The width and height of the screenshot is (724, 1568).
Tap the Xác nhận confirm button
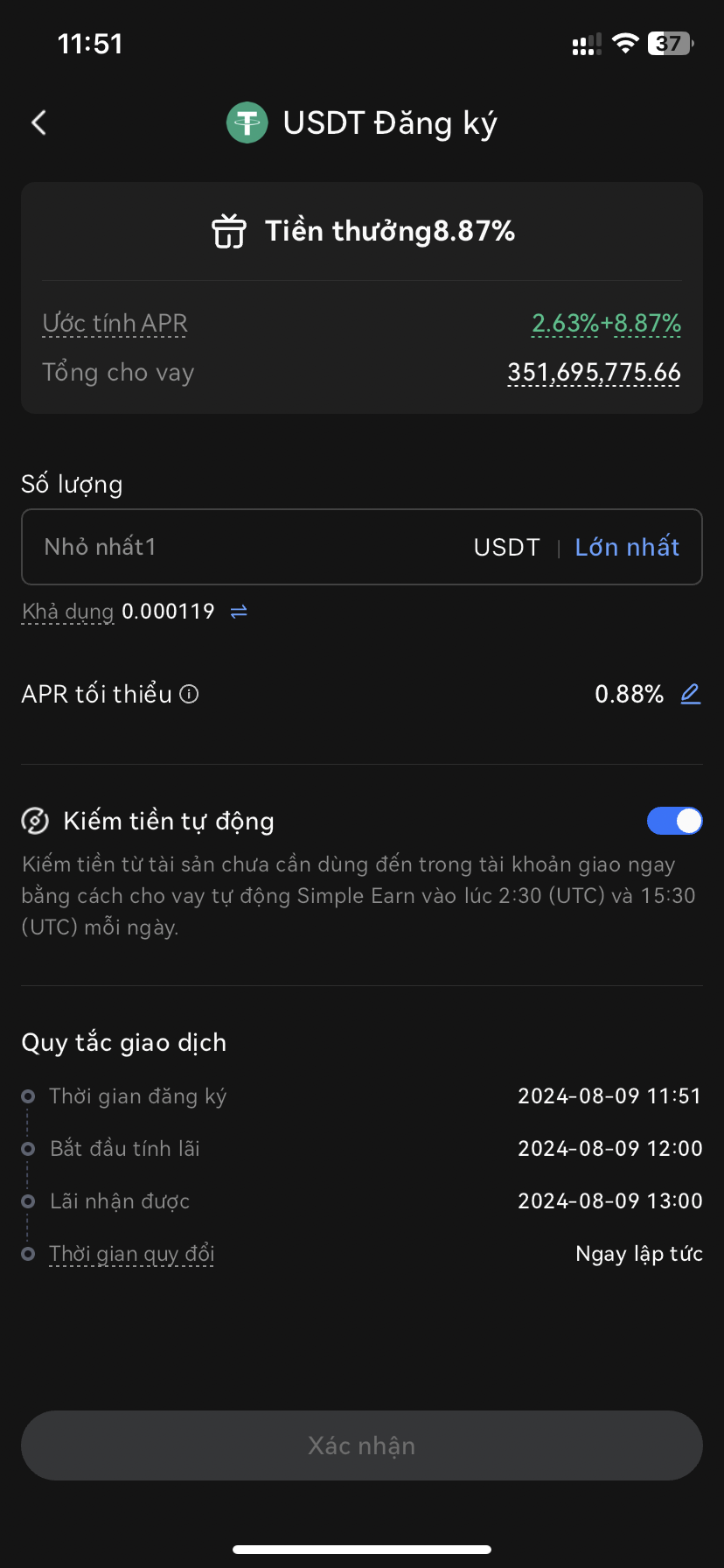click(x=362, y=1445)
